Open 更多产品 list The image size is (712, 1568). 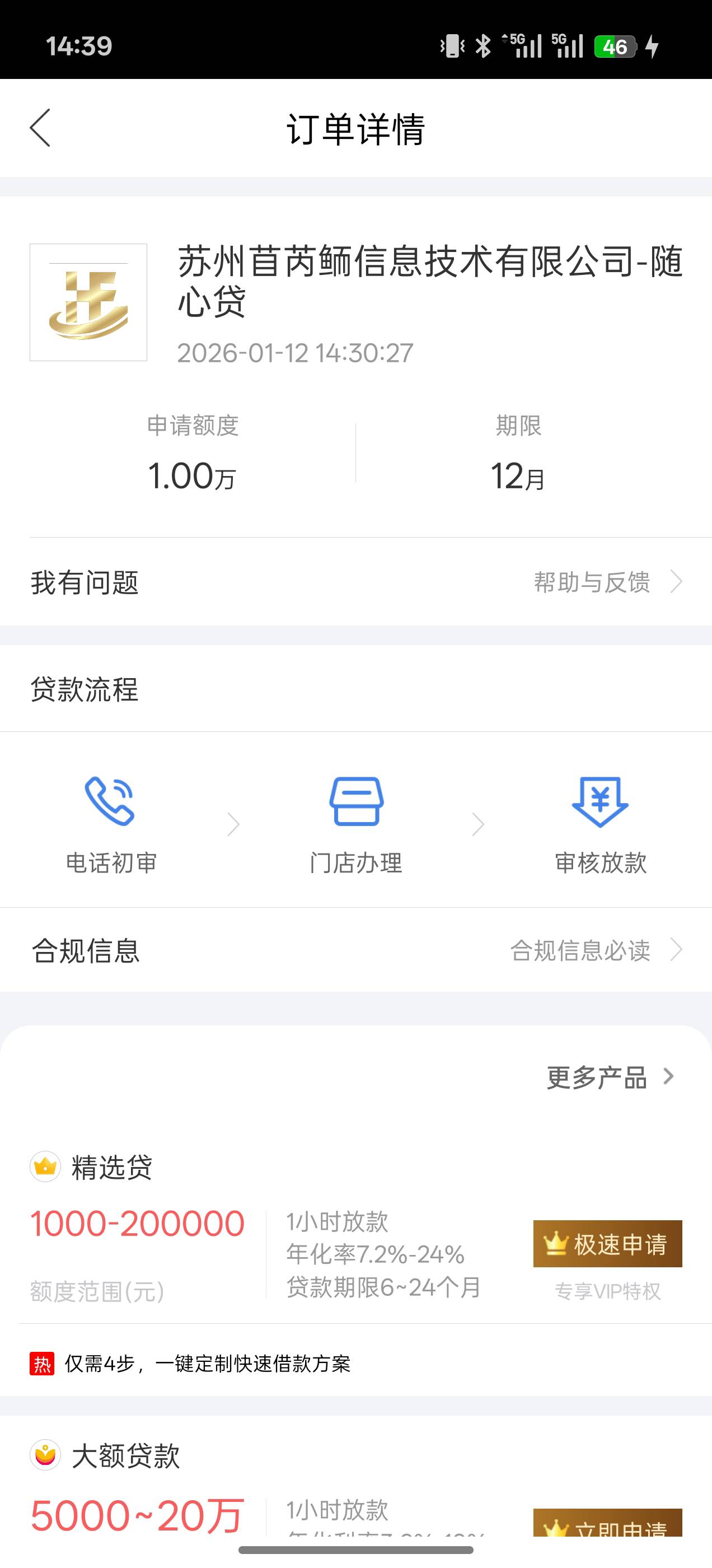pyautogui.click(x=610, y=1077)
